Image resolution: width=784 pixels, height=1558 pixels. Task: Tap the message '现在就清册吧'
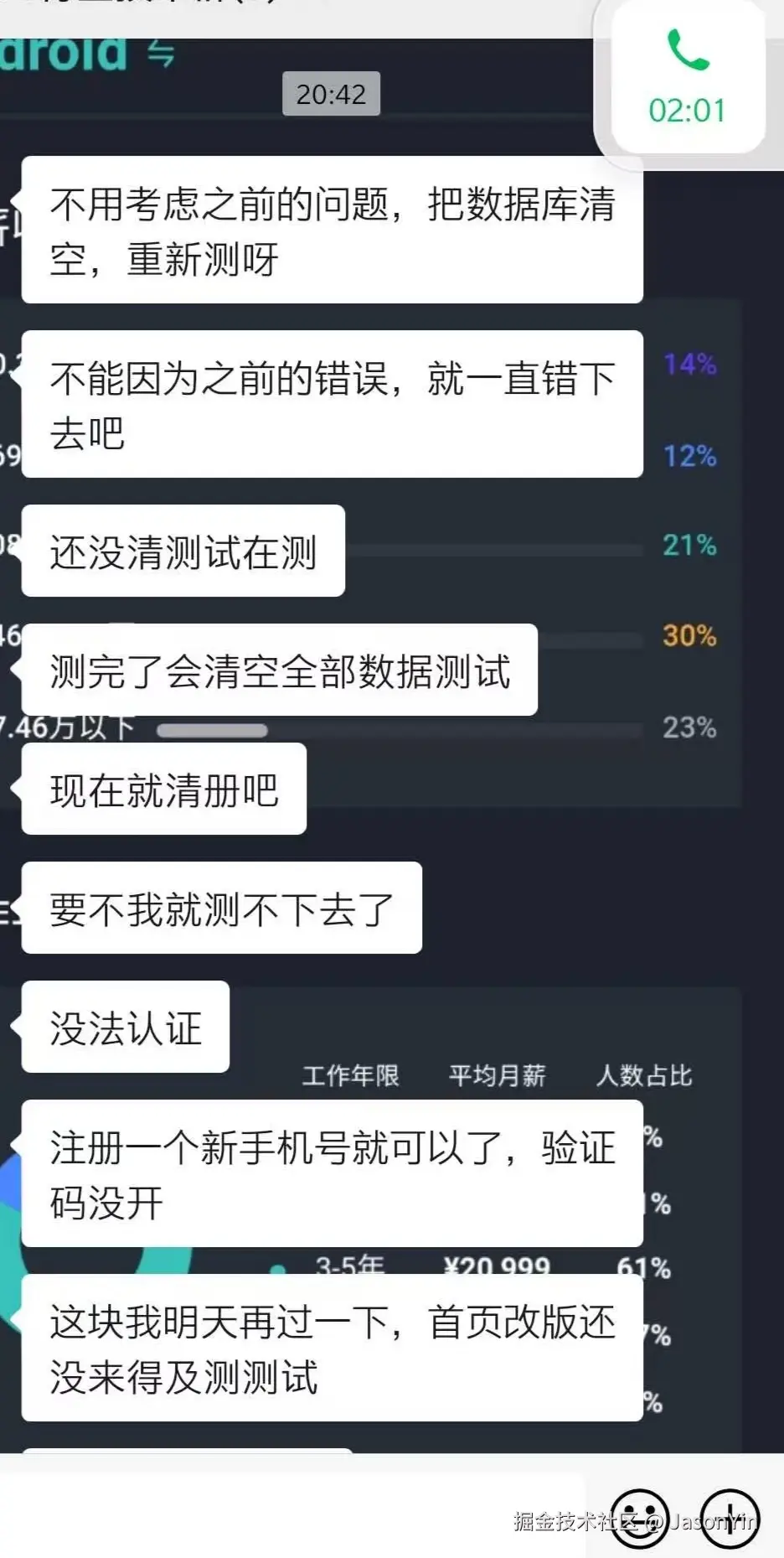click(163, 788)
